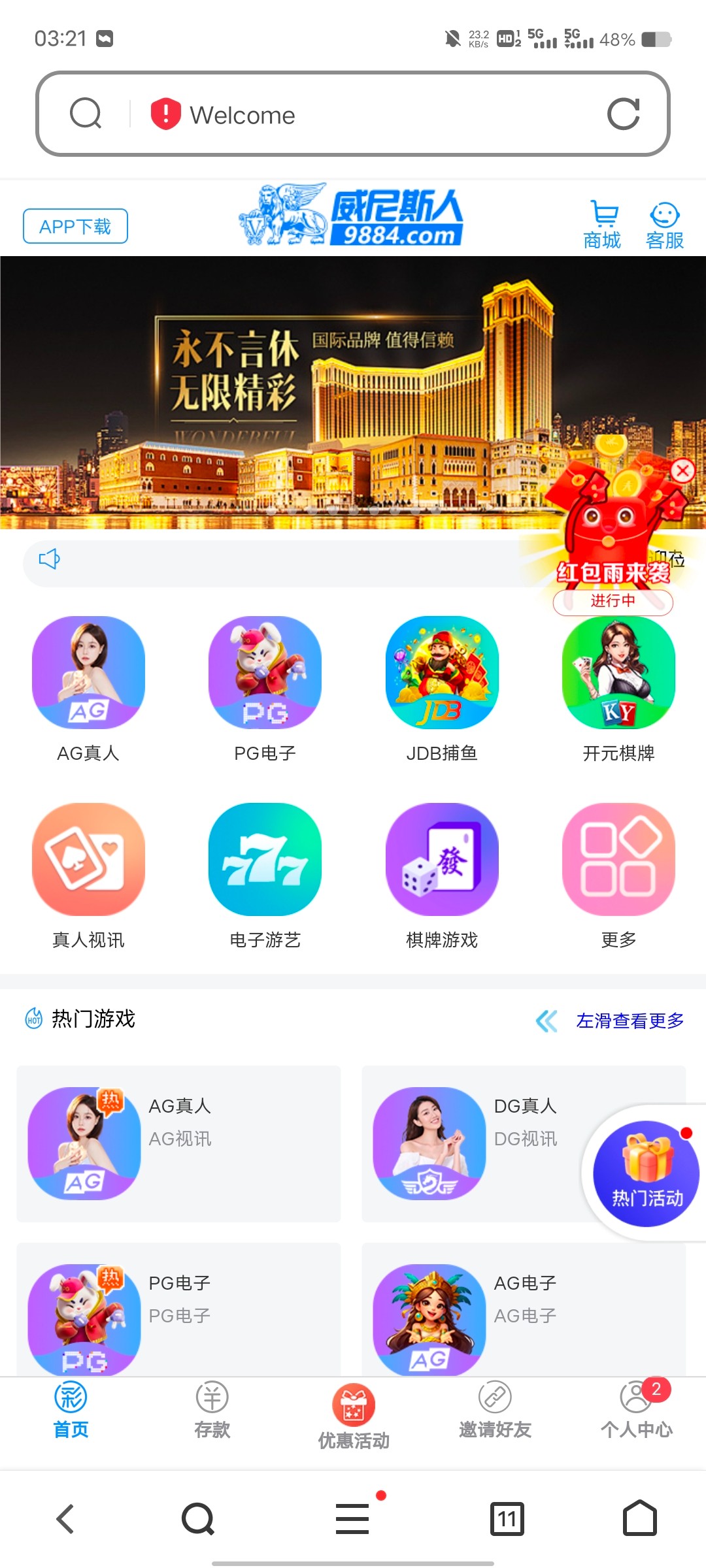Tap the browser back arrow
Image resolution: width=706 pixels, height=1568 pixels.
pyautogui.click(x=65, y=1518)
